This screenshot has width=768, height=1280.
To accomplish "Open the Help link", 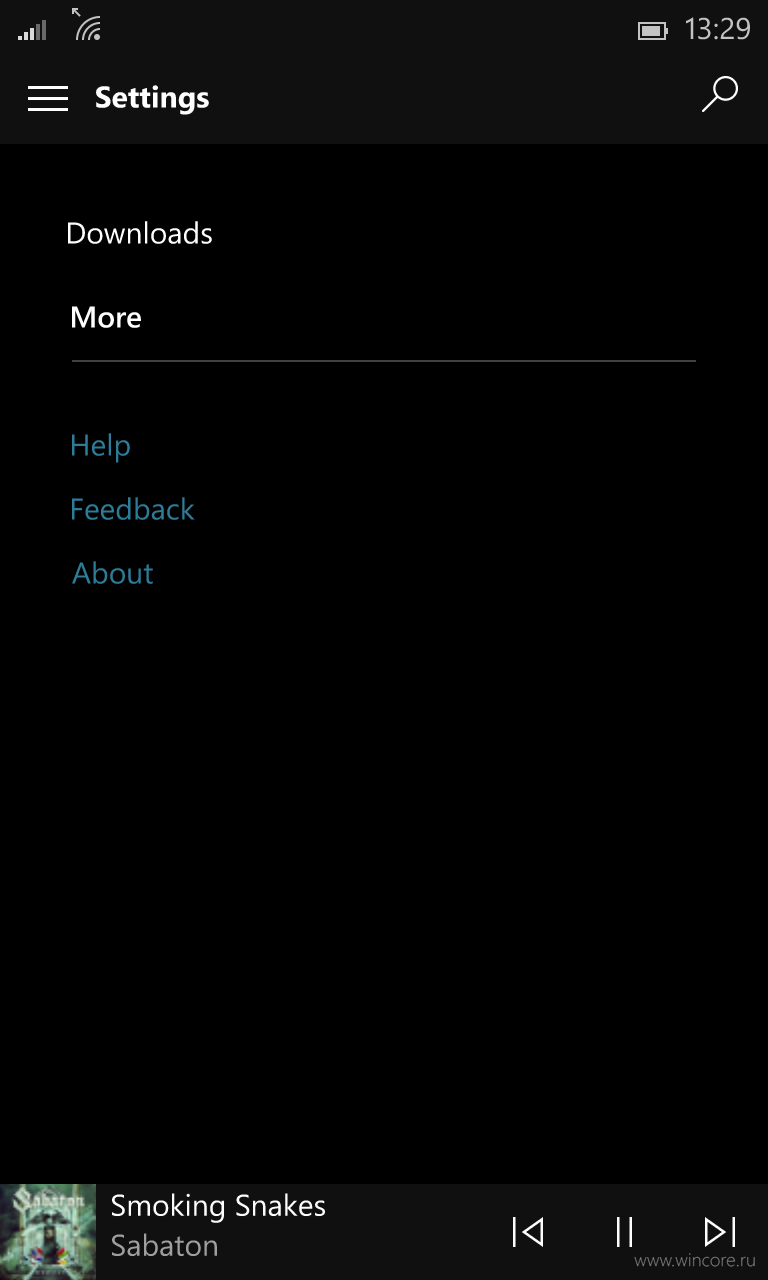I will [x=100, y=445].
